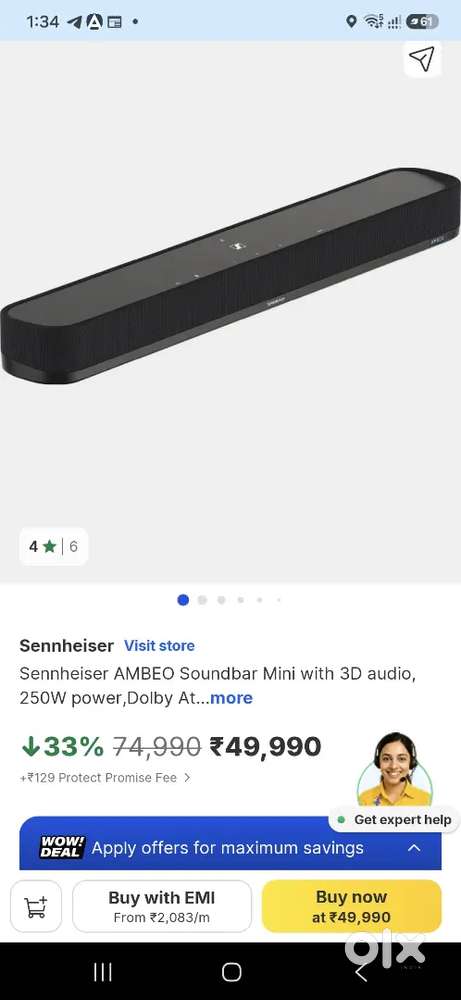Go to the home screen
461x1000 pixels.
click(x=231, y=972)
